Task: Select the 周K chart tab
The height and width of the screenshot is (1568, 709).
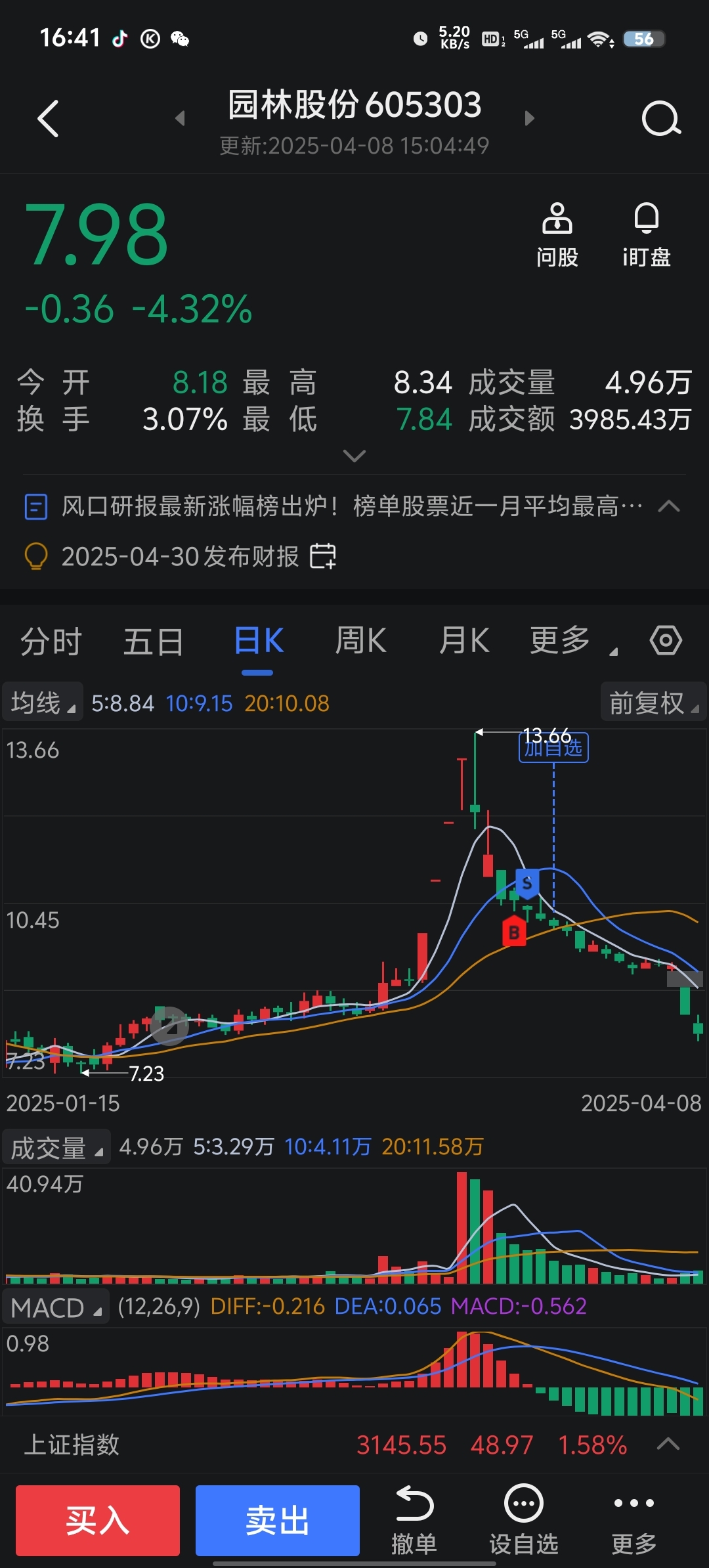Action: [361, 641]
